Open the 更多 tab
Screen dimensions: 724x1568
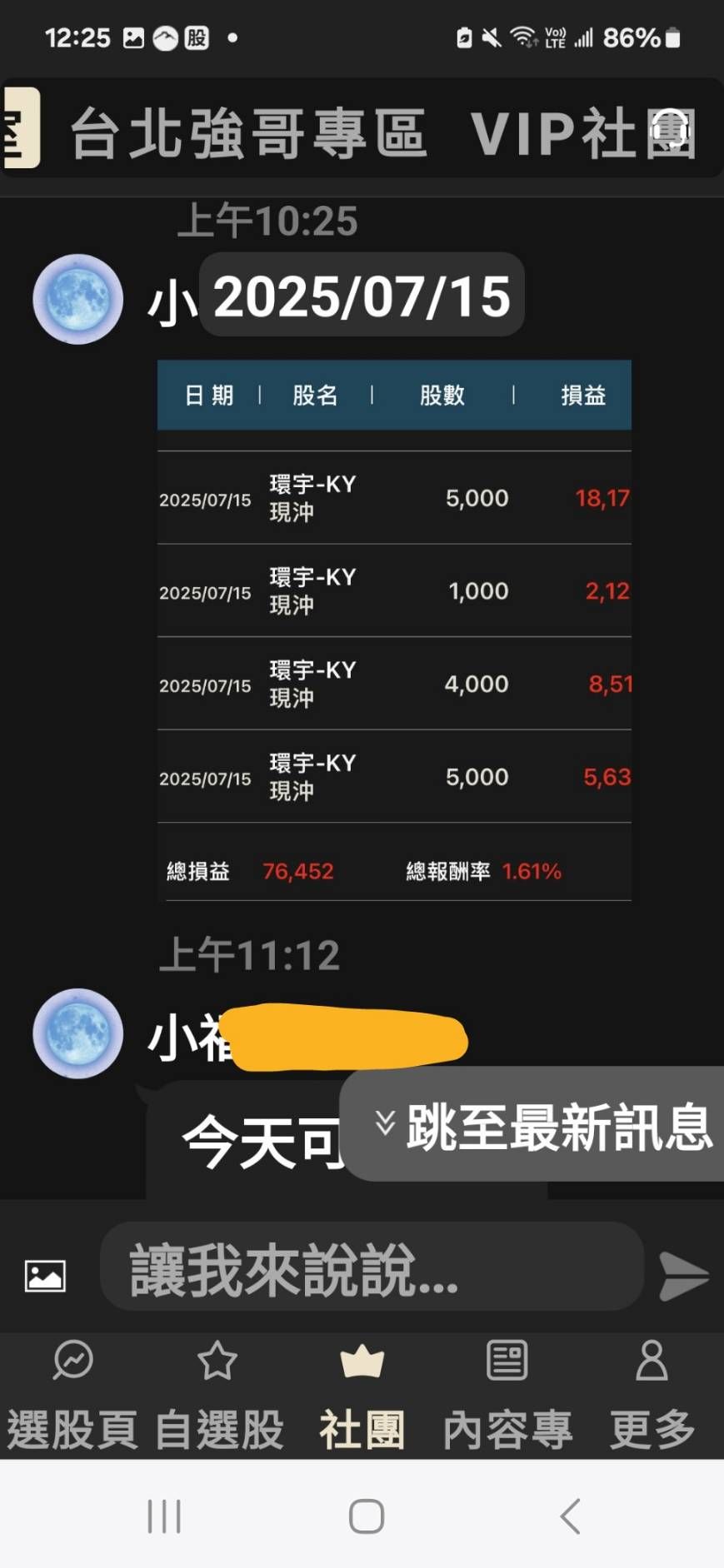652,1395
